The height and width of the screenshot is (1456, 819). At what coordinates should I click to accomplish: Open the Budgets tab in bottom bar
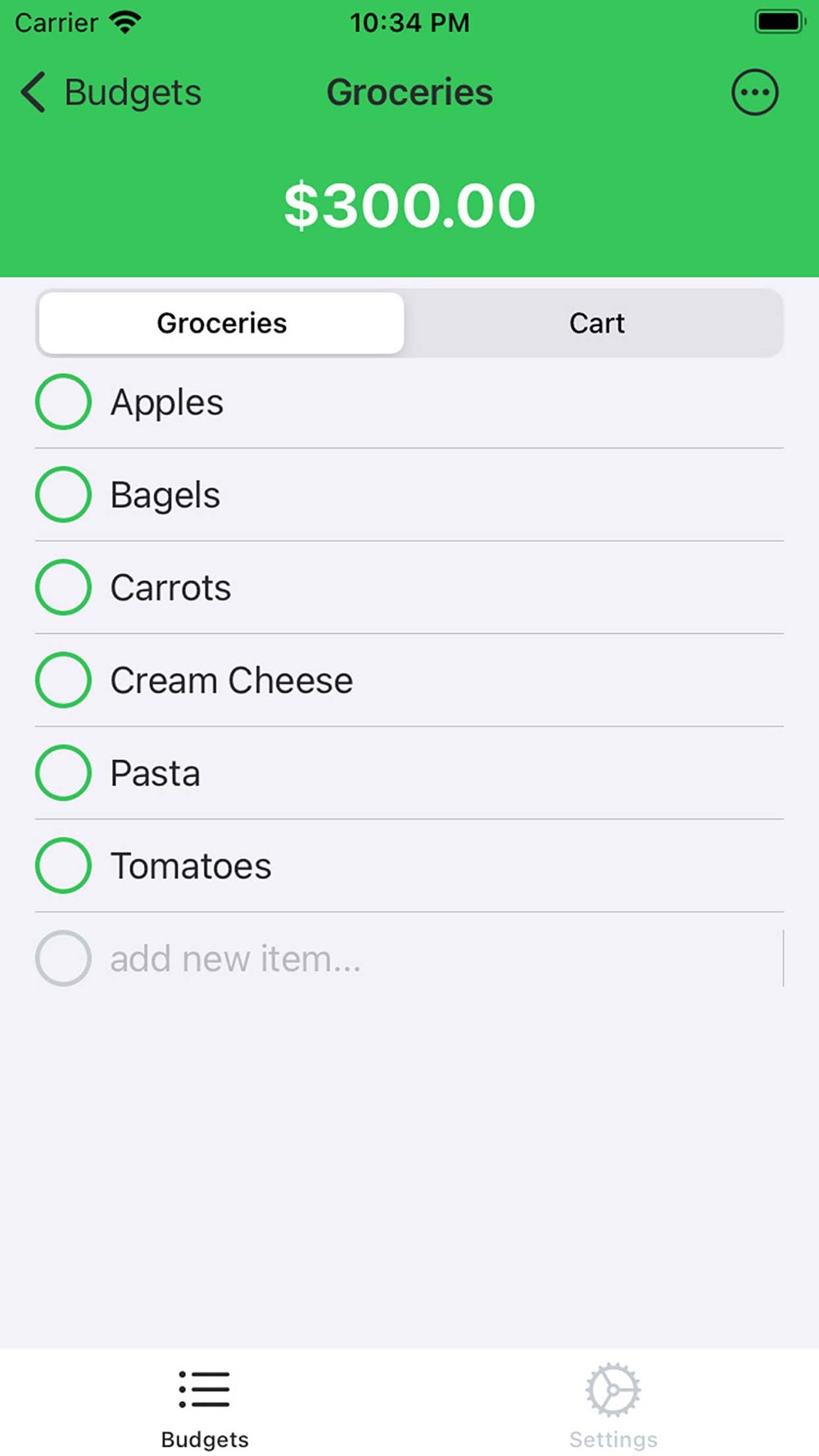205,1407
